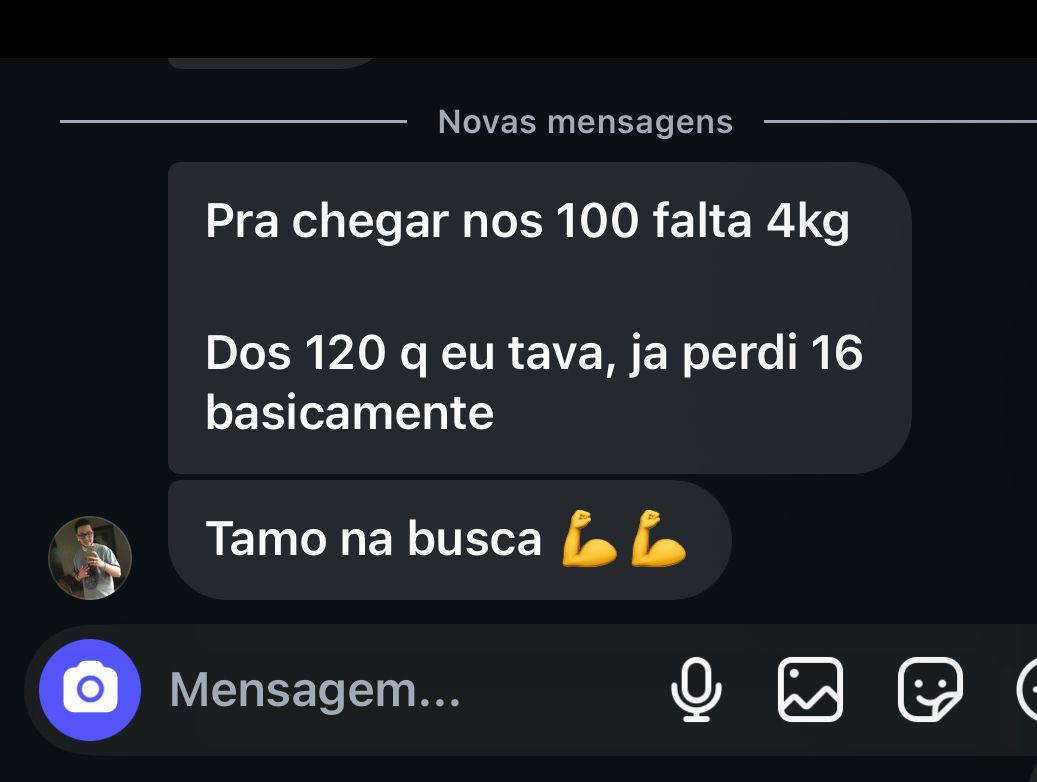Viewport: 1037px width, 782px height.
Task: Open the camera from the message bar
Action: click(90, 690)
